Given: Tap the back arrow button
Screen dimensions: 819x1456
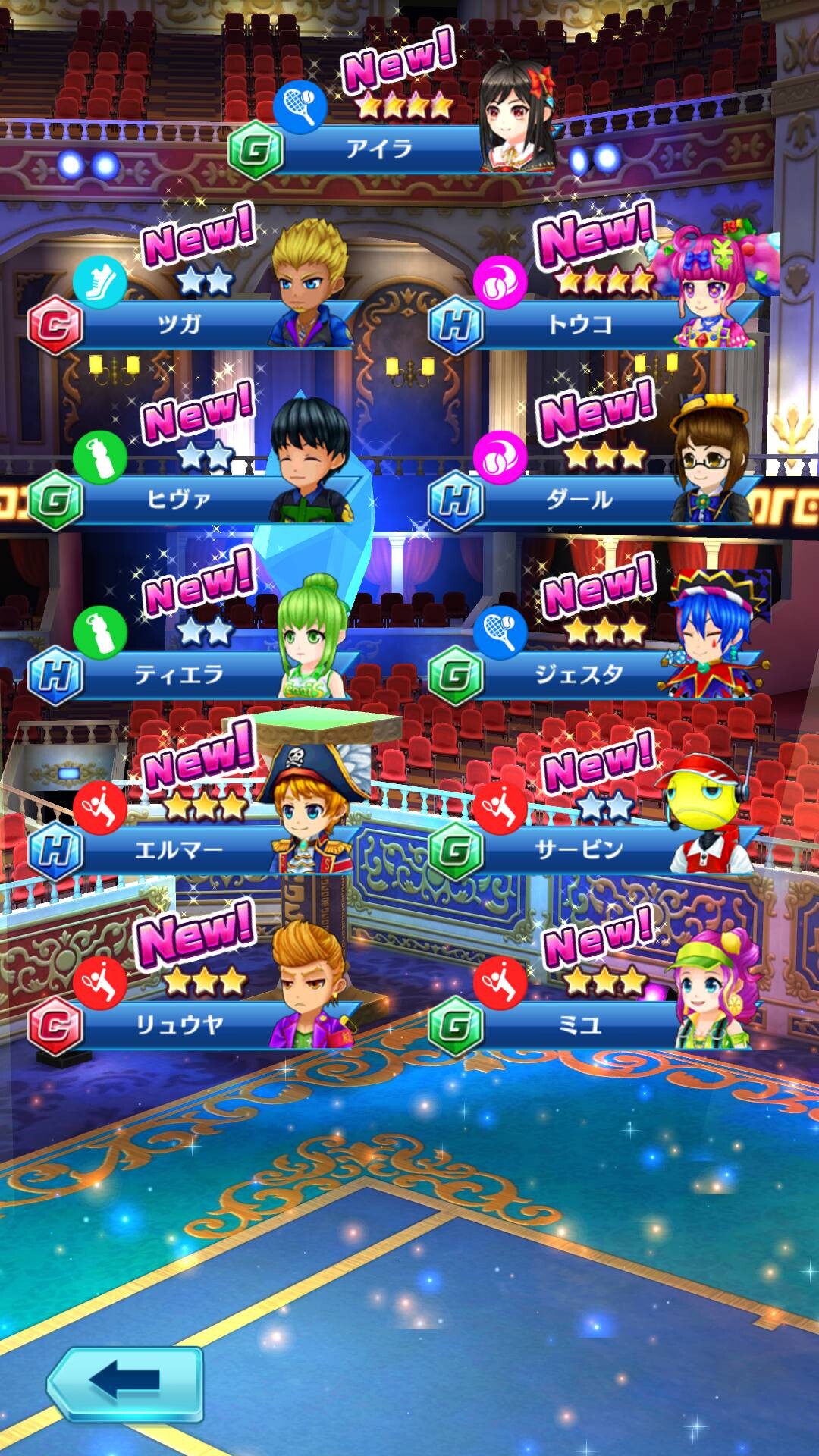Looking at the screenshot, I should pos(125,1384).
